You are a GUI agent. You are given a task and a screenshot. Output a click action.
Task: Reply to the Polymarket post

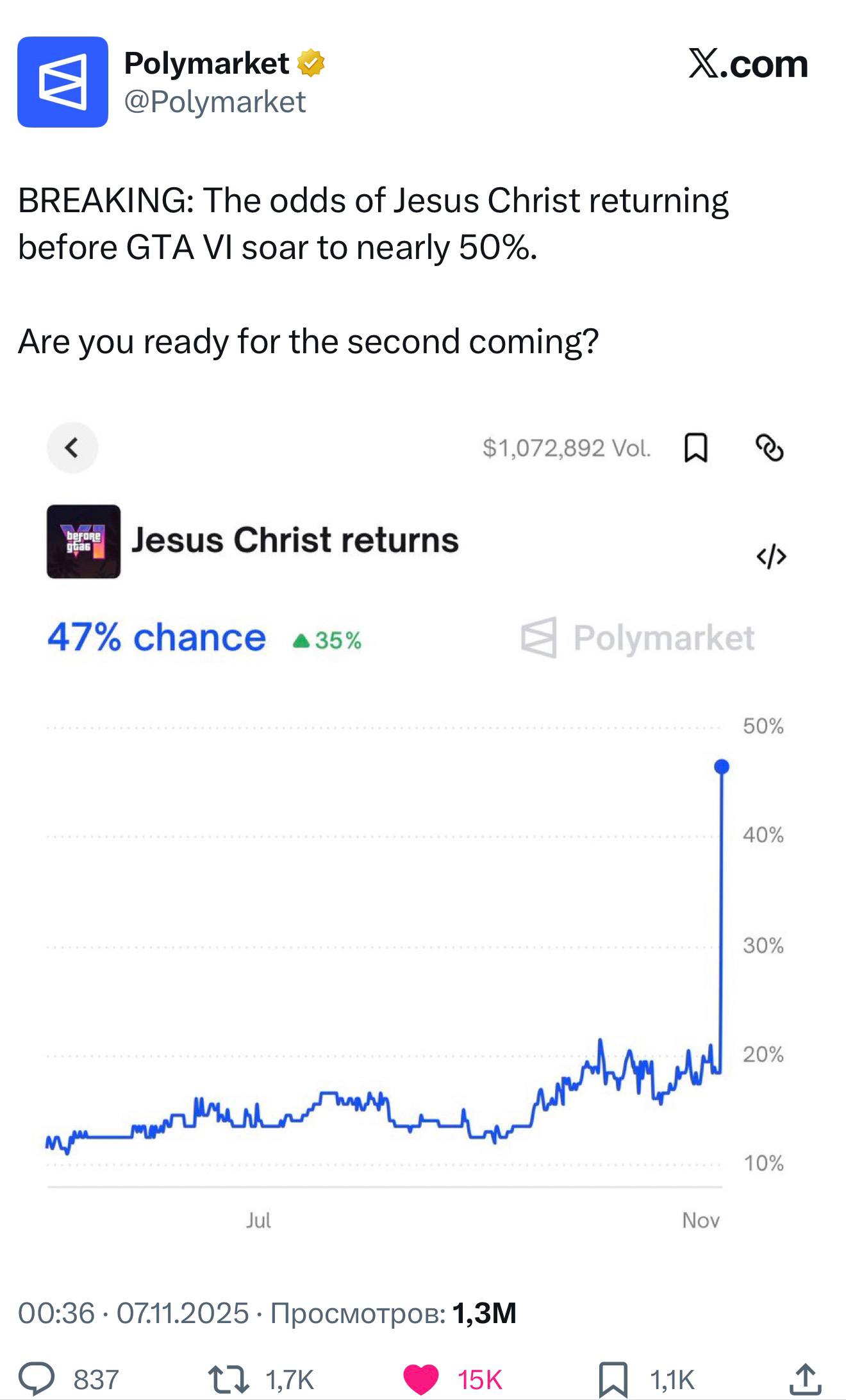point(37,1379)
